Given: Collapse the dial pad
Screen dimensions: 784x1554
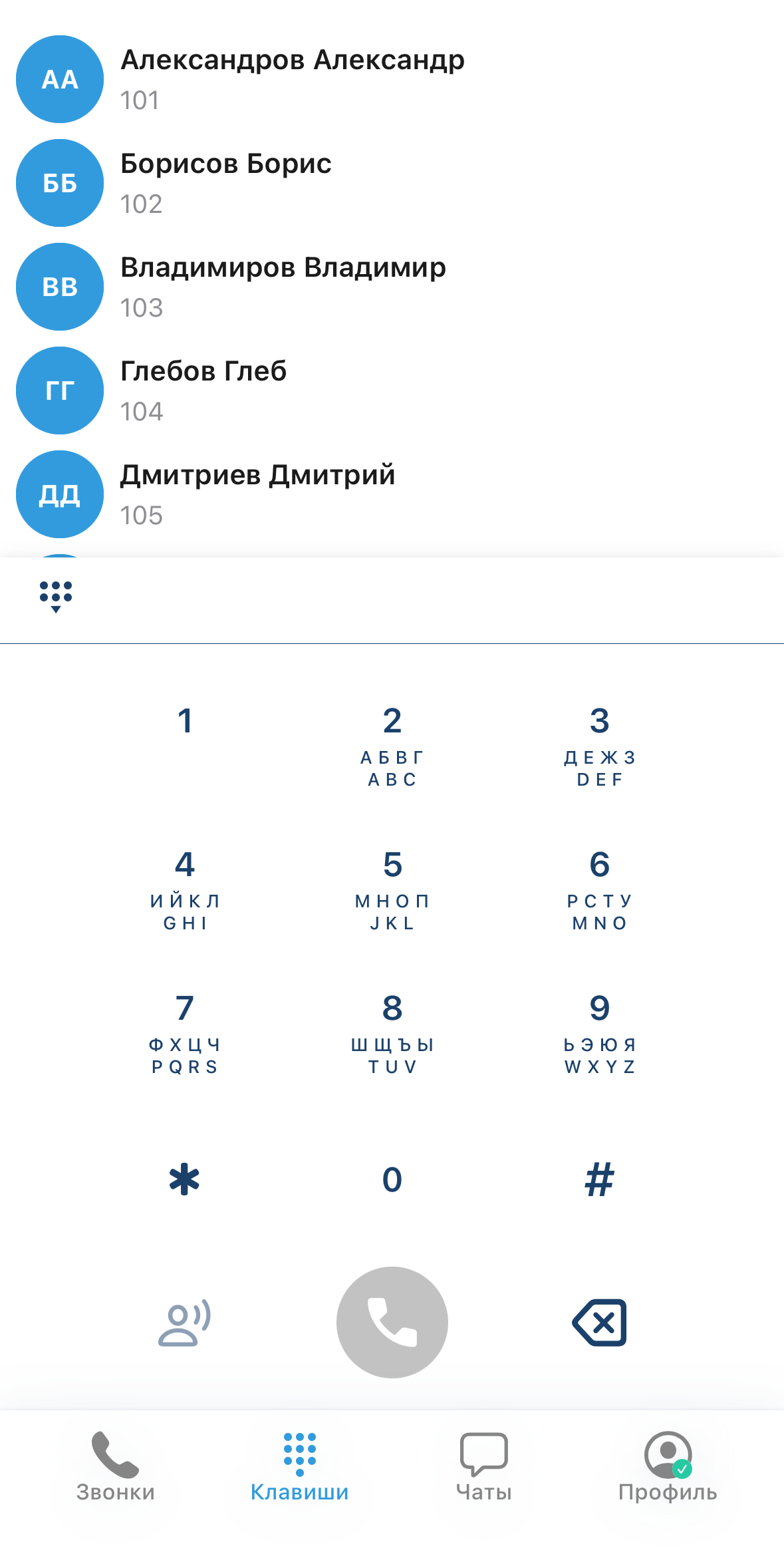Looking at the screenshot, I should click(x=56, y=597).
